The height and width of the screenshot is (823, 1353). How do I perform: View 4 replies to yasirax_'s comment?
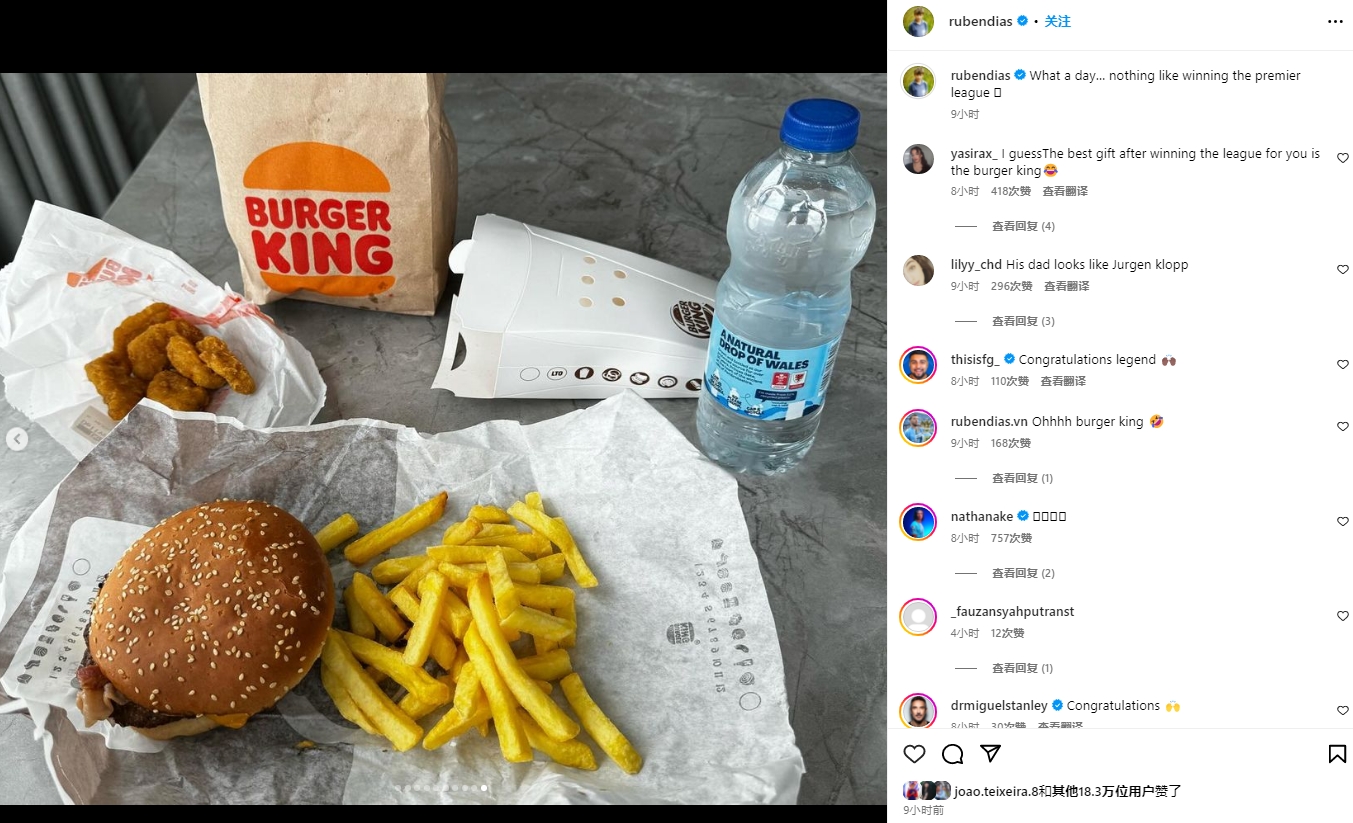[x=1022, y=226]
